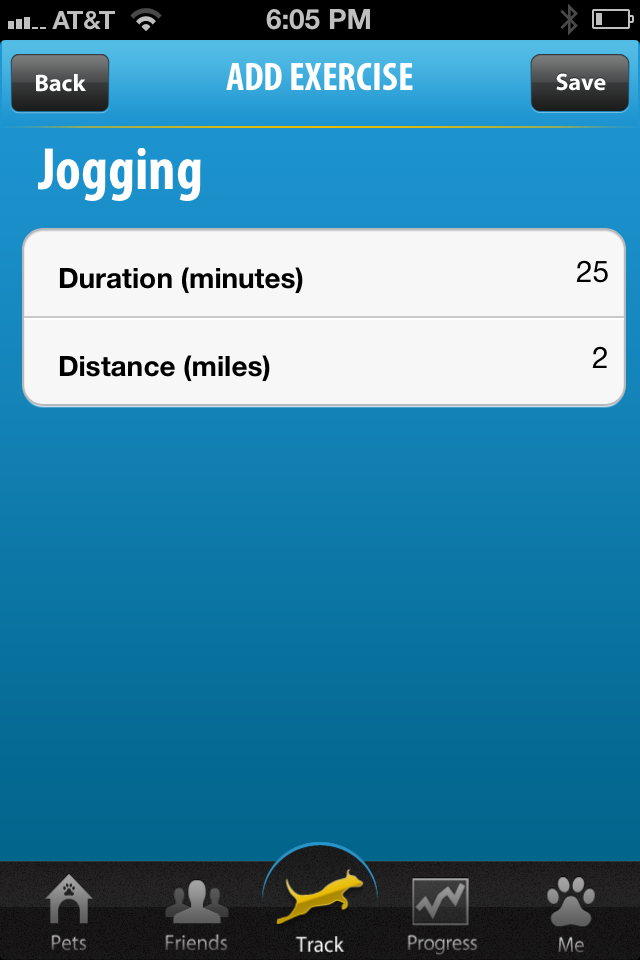
Task: Switch to the Pets tab
Action: point(69,912)
